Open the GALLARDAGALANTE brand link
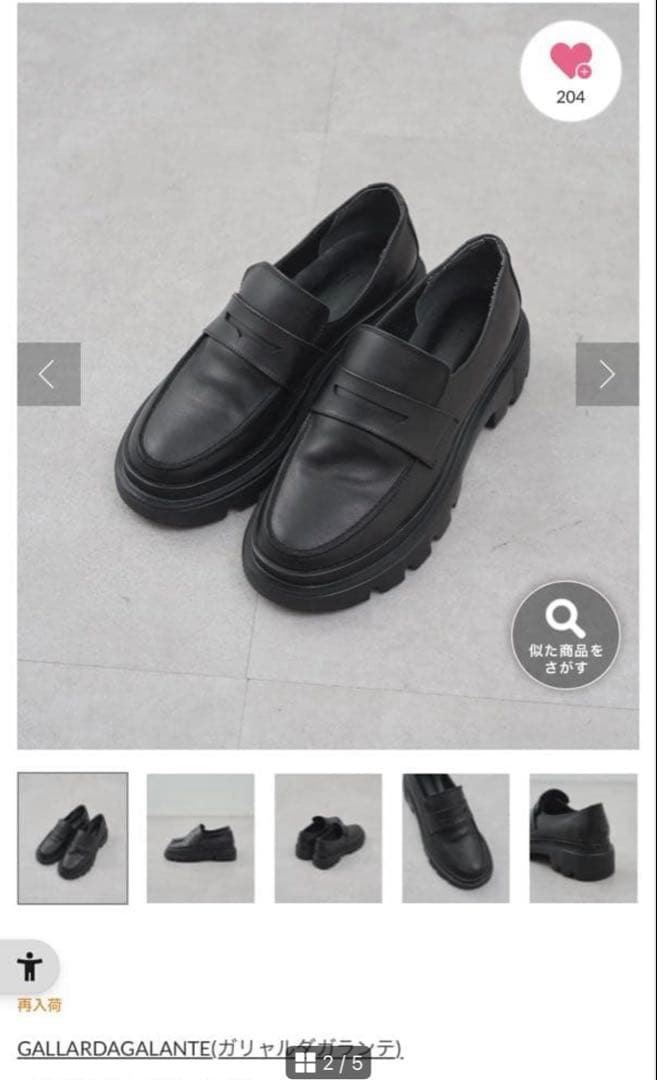This screenshot has width=657, height=1080. tap(210, 1048)
